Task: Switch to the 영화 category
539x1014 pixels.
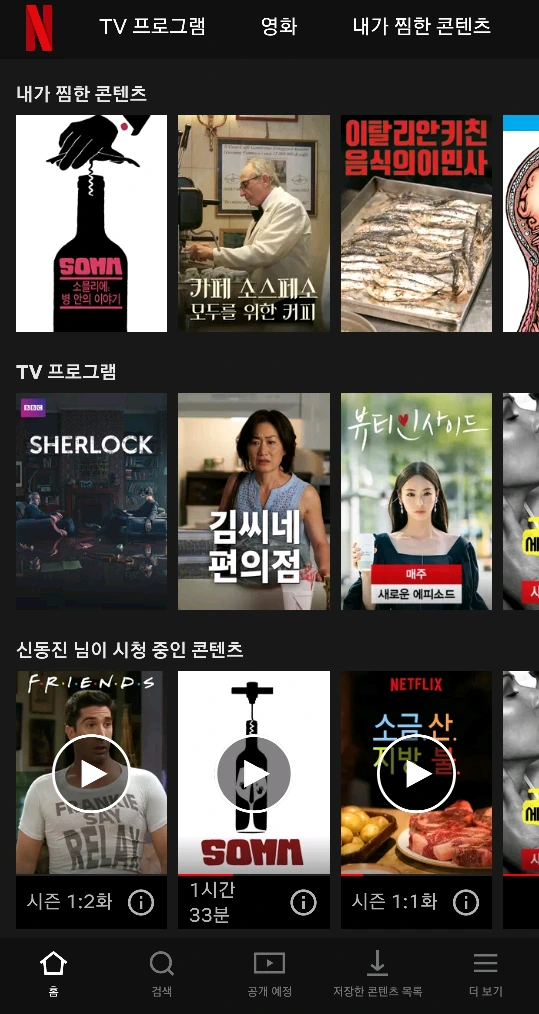Action: coord(279,27)
